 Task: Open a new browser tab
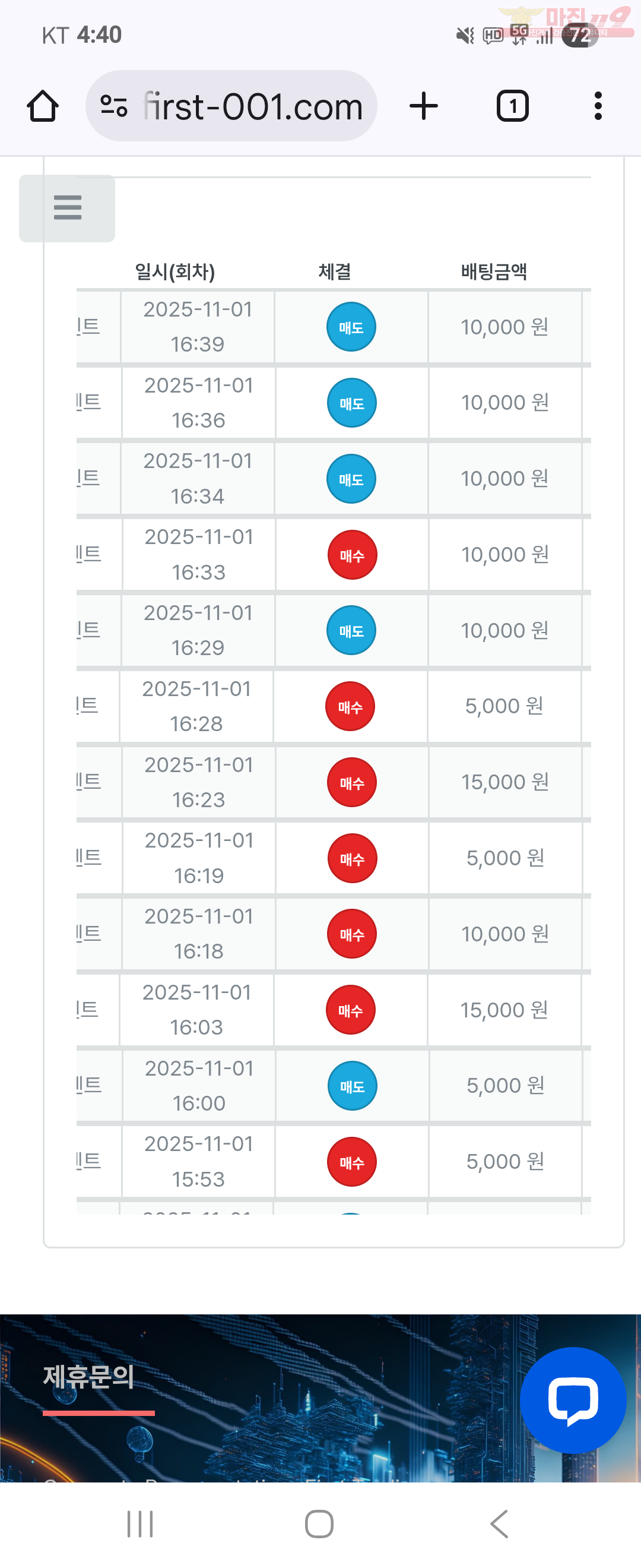coord(423,106)
